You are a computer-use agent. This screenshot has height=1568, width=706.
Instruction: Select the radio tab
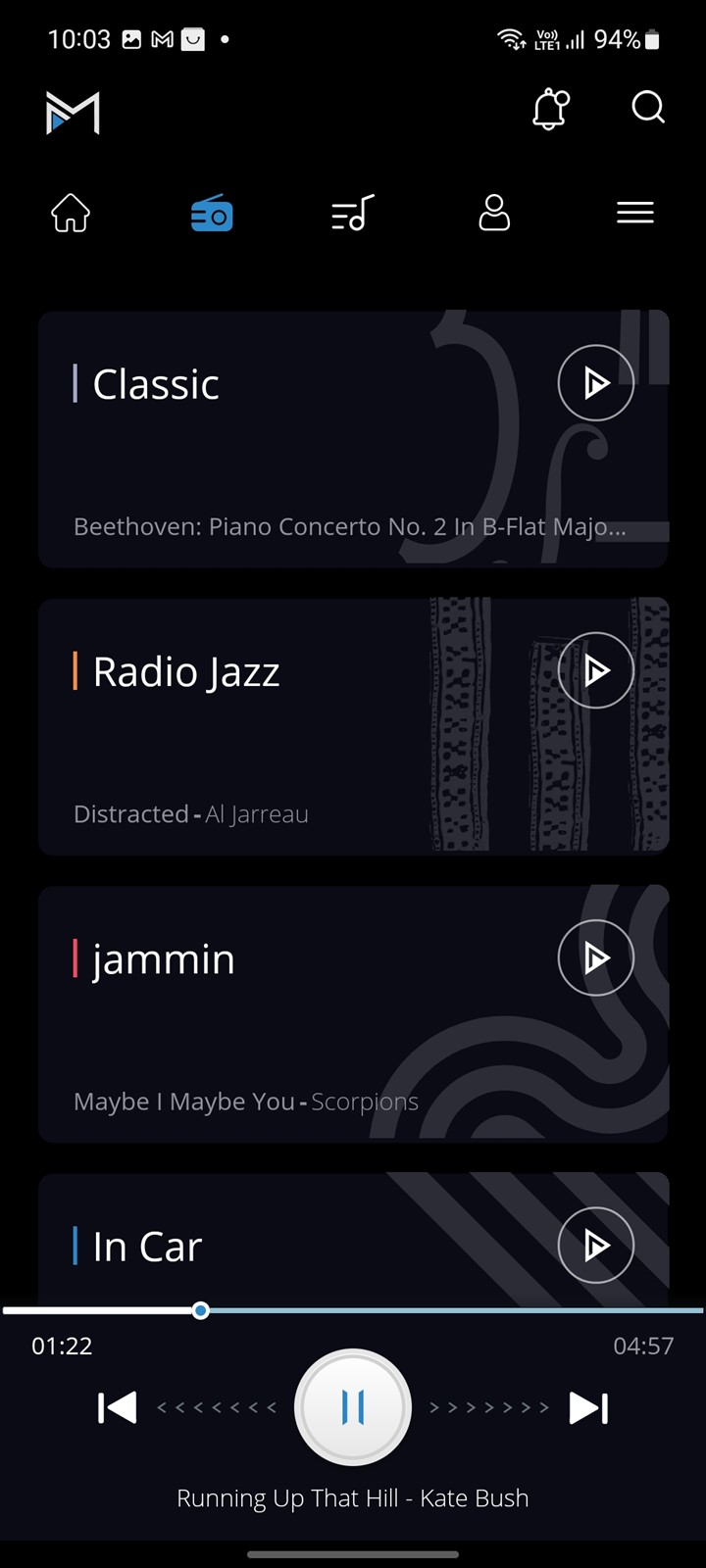[212, 213]
